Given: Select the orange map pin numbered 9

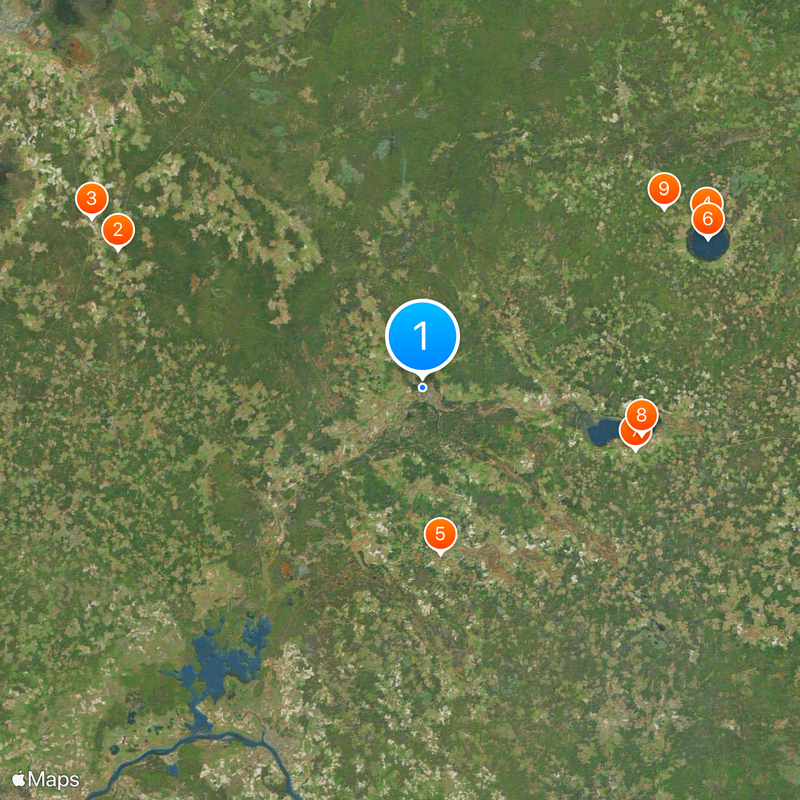Looking at the screenshot, I should [663, 188].
